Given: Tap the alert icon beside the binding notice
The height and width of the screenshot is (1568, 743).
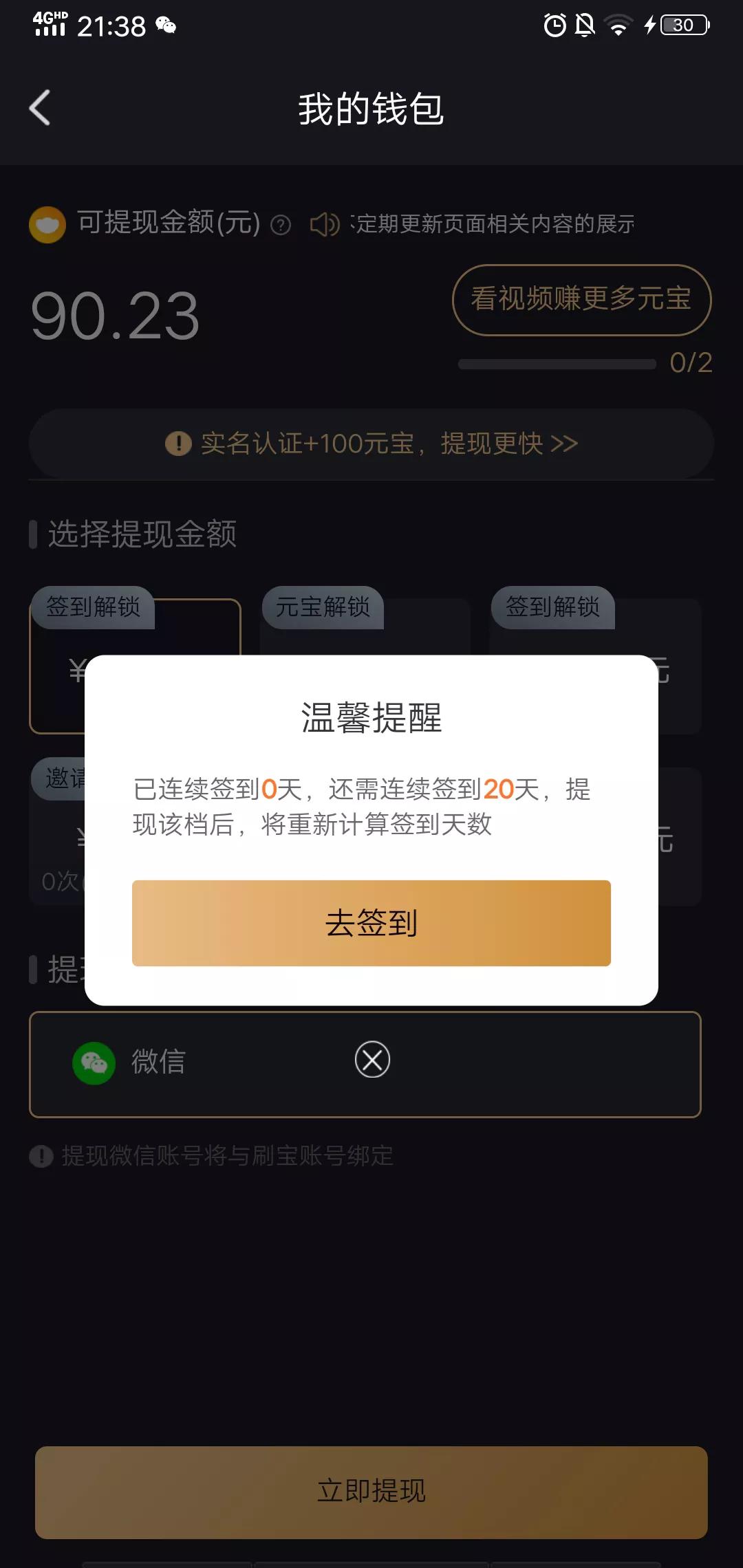Looking at the screenshot, I should [41, 1155].
